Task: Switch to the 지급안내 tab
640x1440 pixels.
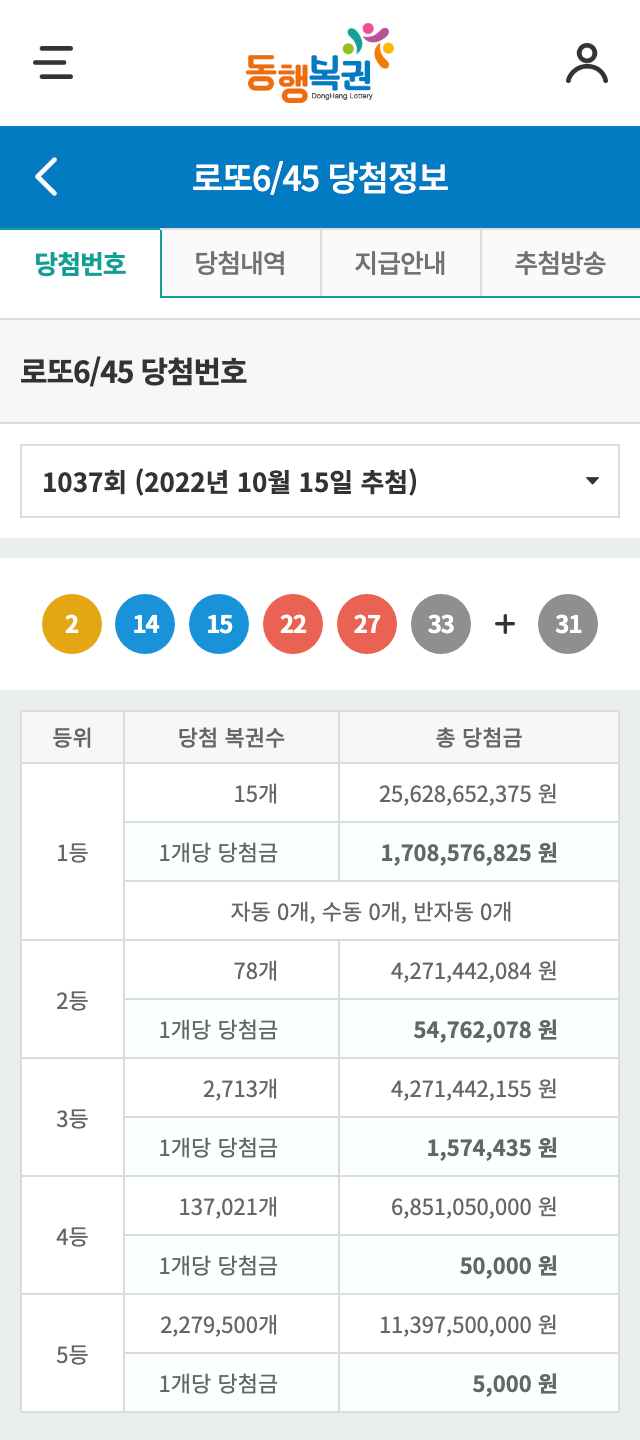Action: pos(400,263)
